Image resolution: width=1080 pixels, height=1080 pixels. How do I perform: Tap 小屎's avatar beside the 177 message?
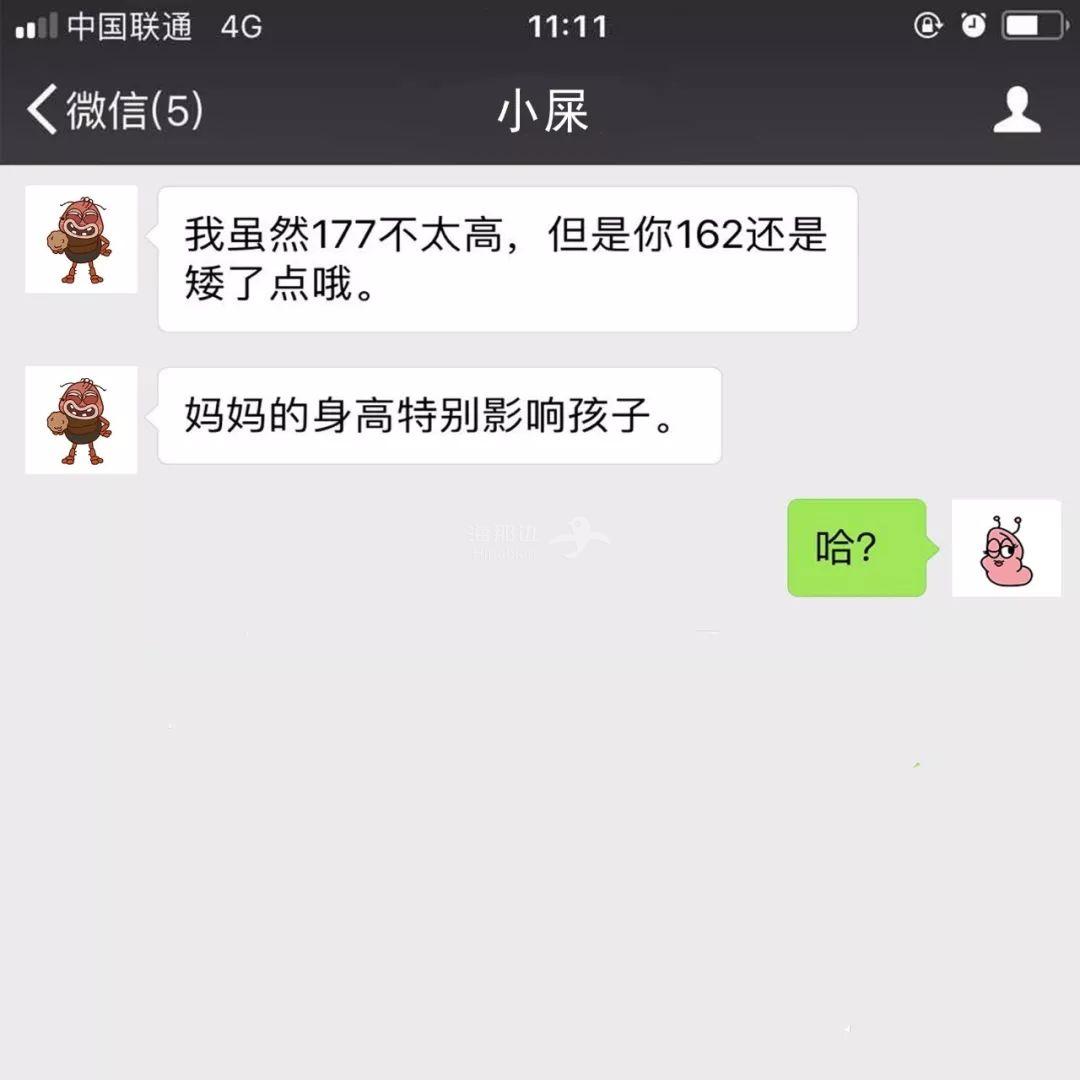coord(81,239)
